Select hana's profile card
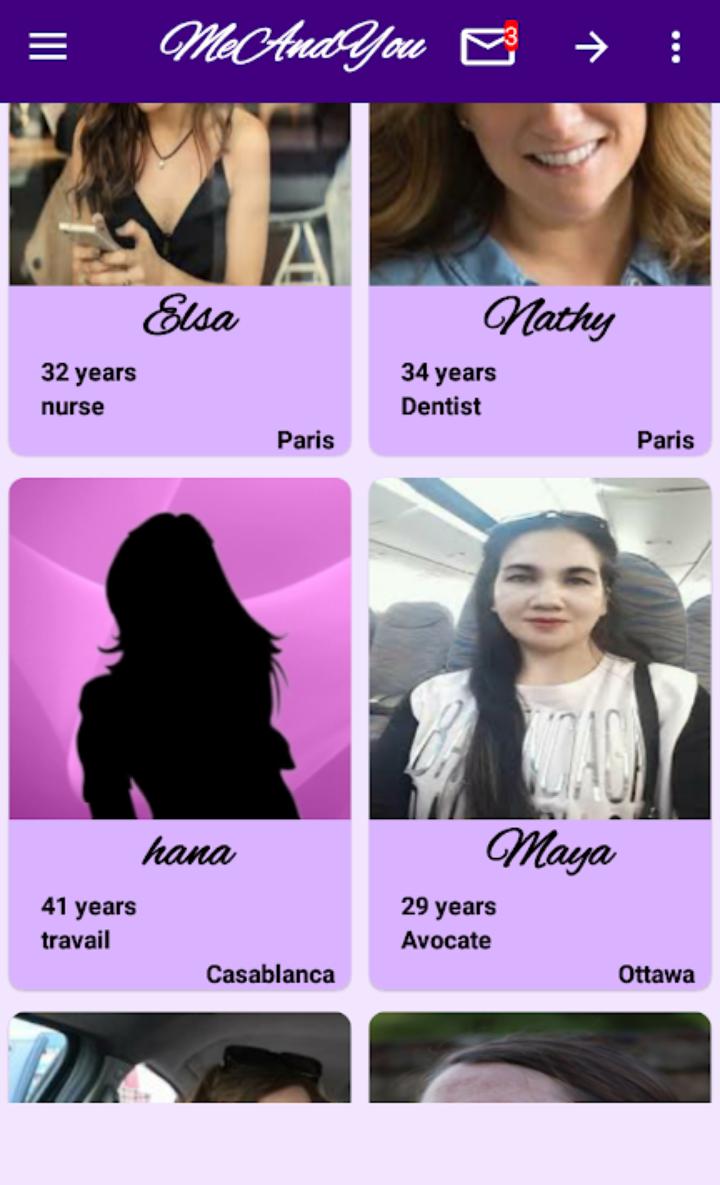 click(x=180, y=733)
